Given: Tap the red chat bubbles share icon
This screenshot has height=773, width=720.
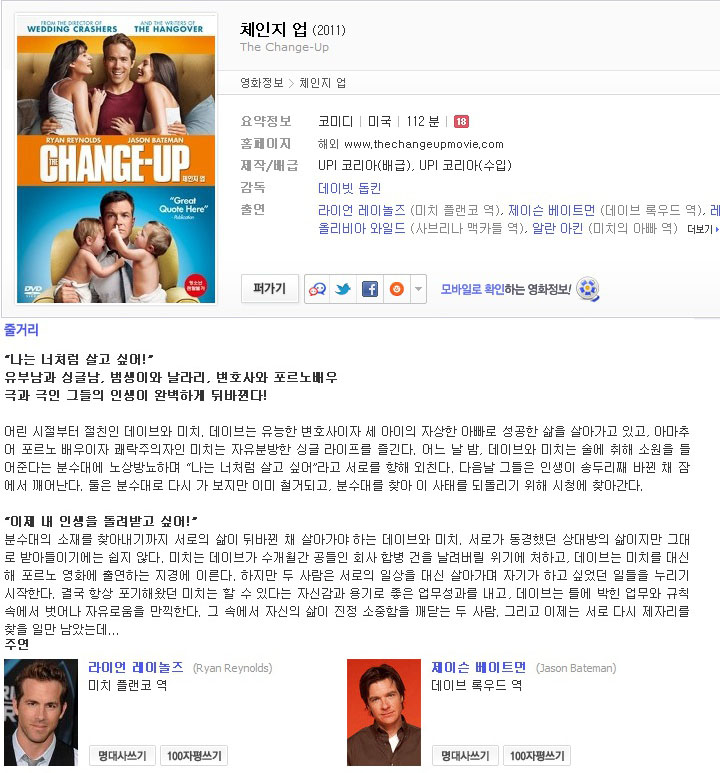Looking at the screenshot, I should pos(318,289).
